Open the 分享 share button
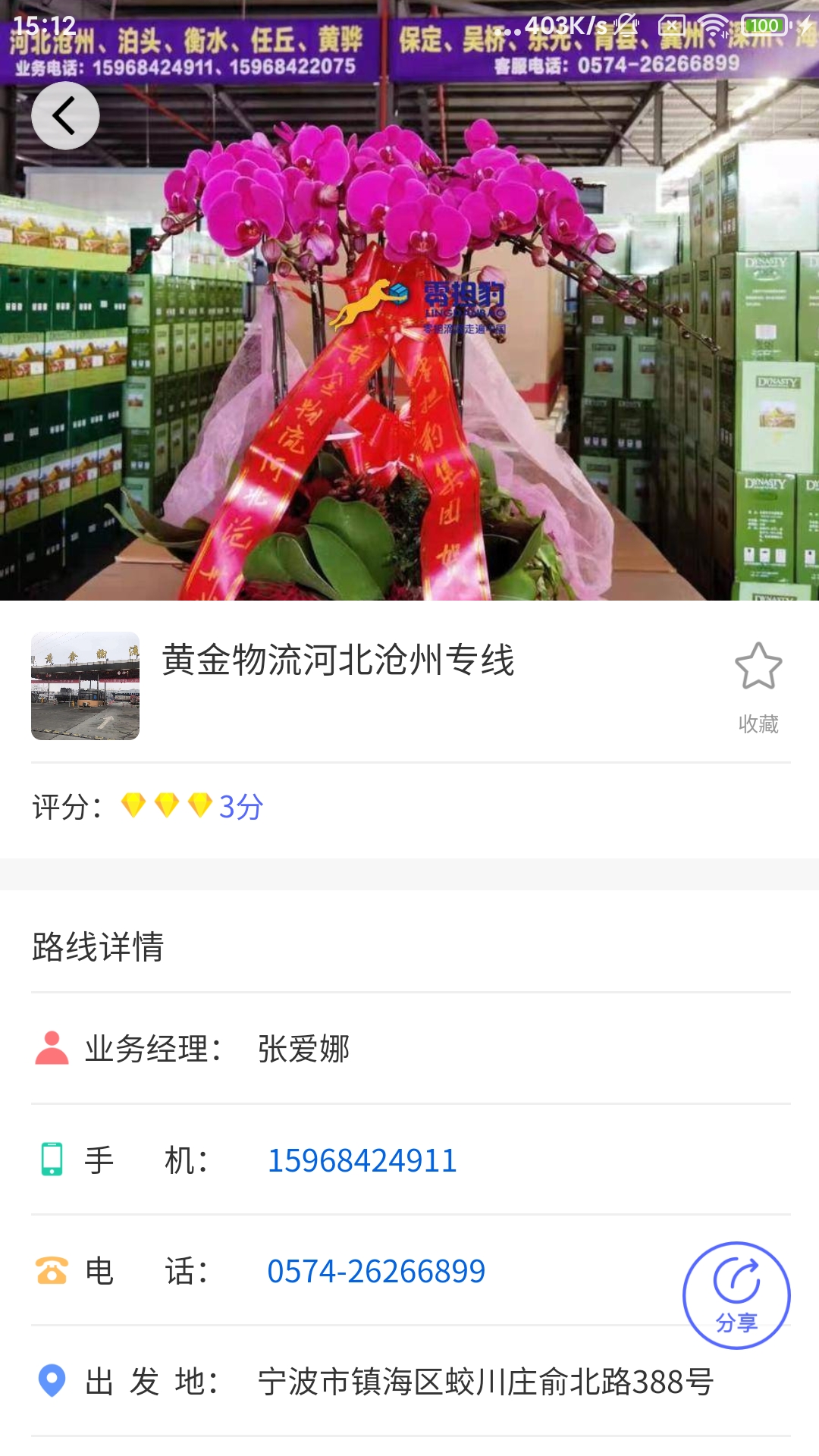819x1456 pixels. pos(736,1295)
